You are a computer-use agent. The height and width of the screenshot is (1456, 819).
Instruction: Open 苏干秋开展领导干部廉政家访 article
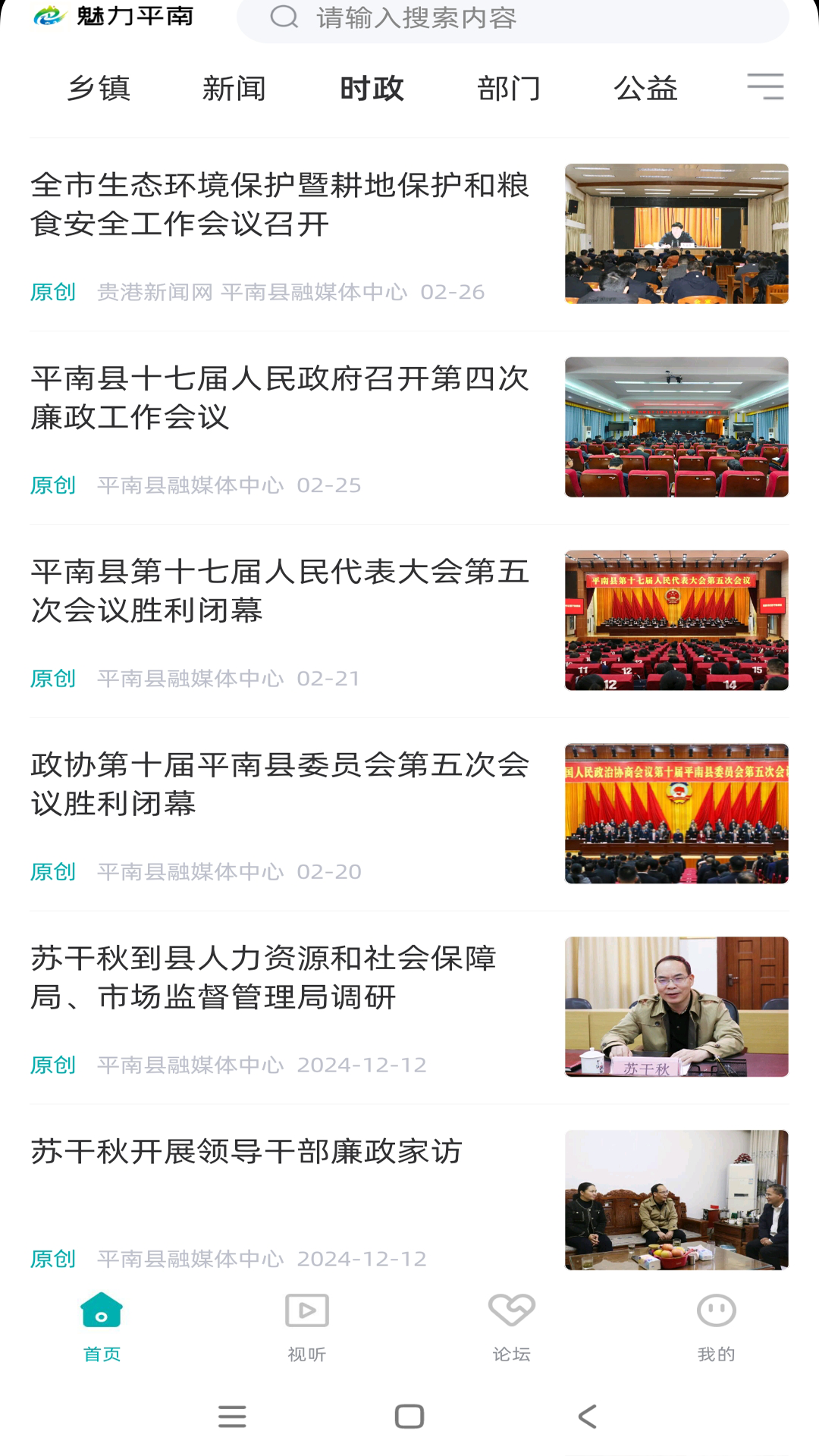(246, 1151)
